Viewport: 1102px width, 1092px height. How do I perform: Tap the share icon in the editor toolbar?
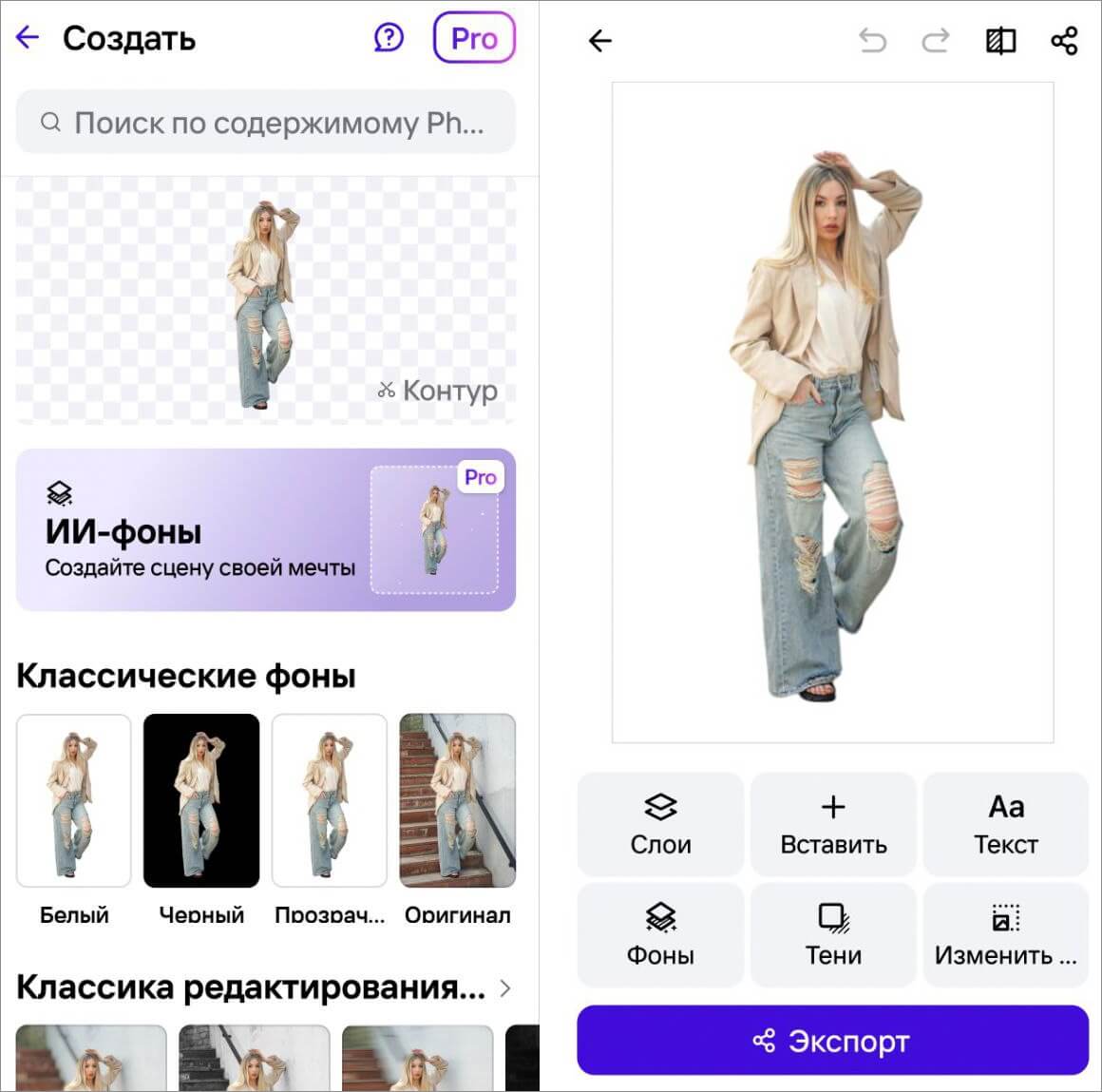click(x=1064, y=41)
